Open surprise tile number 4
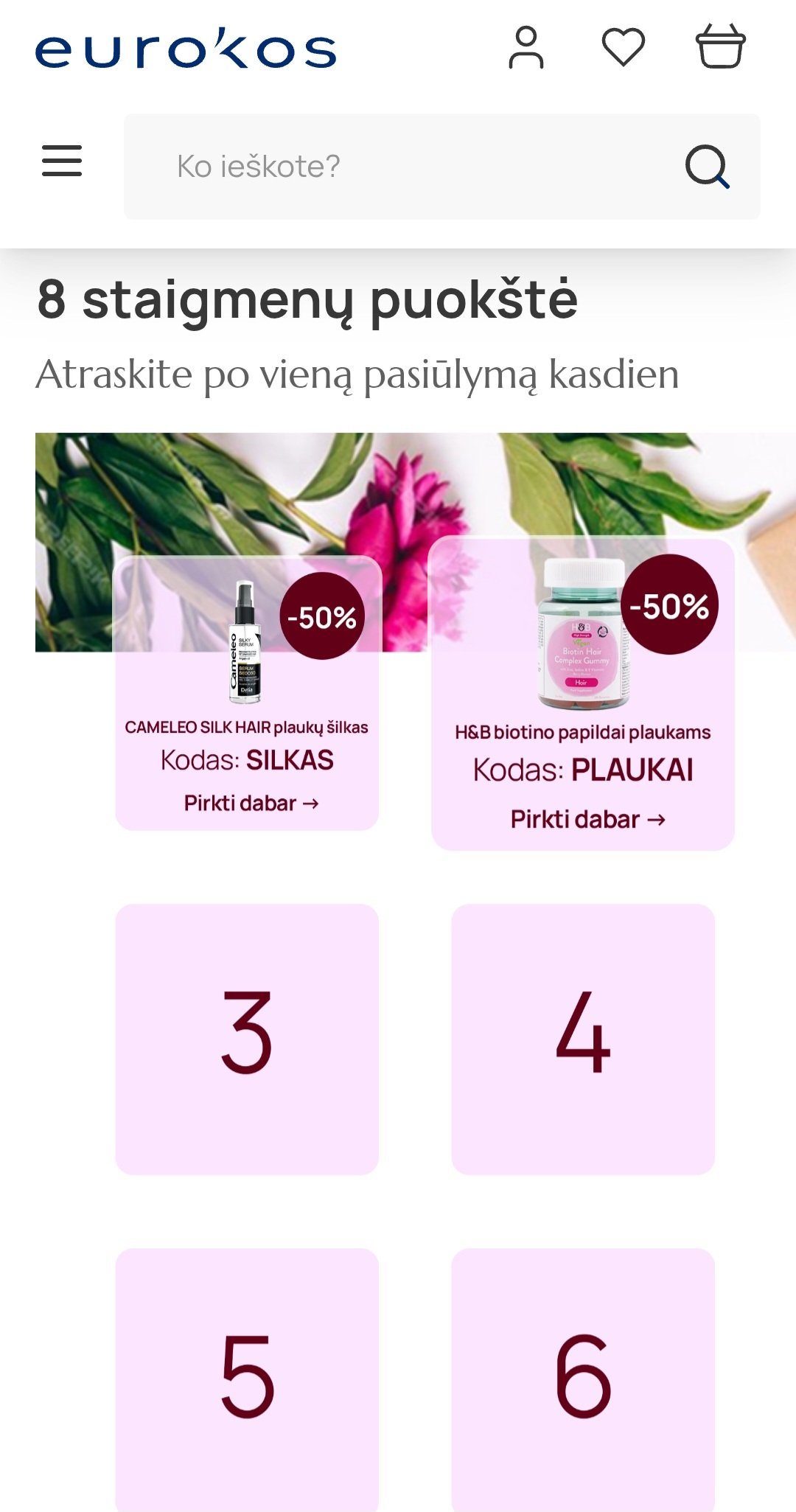 583,1039
